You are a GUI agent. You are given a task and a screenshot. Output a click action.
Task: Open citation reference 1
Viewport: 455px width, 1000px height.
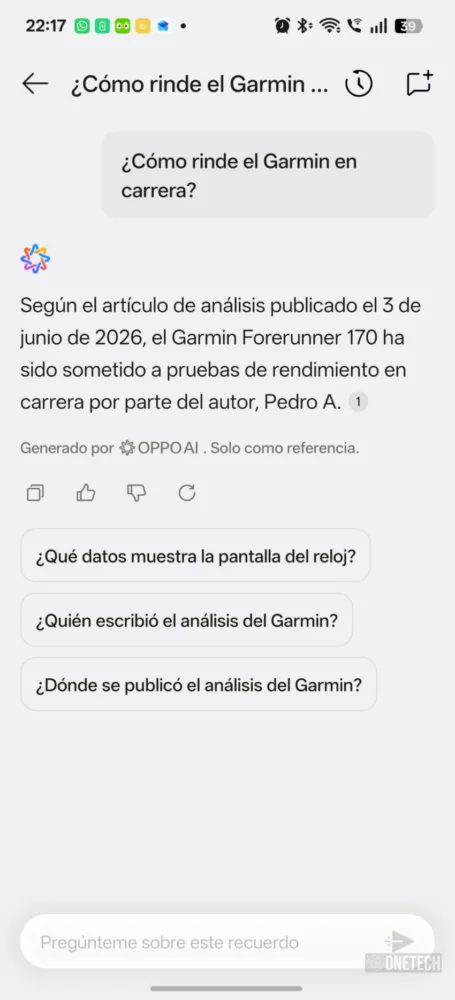(x=358, y=402)
